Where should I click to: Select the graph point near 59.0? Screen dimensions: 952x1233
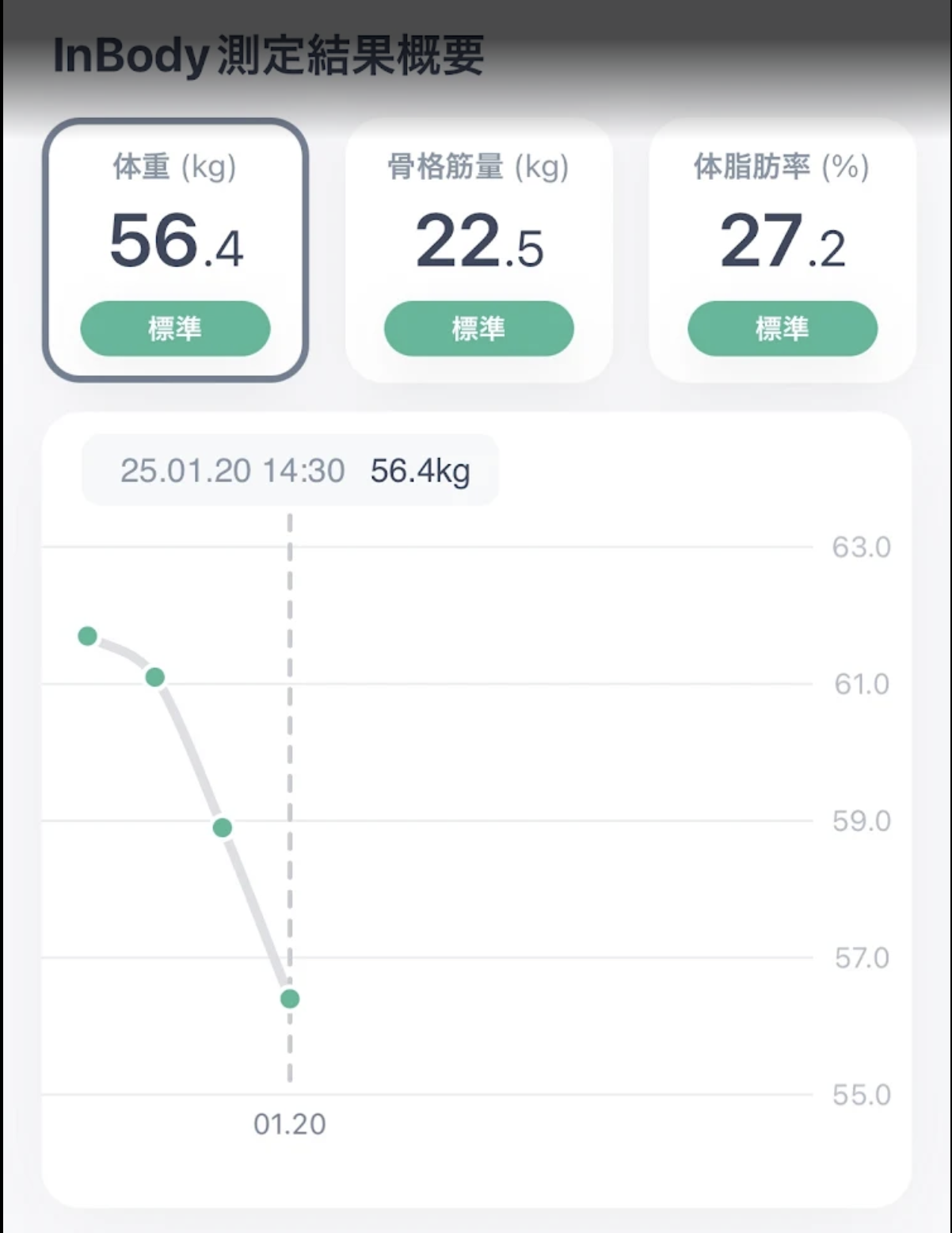(x=223, y=827)
